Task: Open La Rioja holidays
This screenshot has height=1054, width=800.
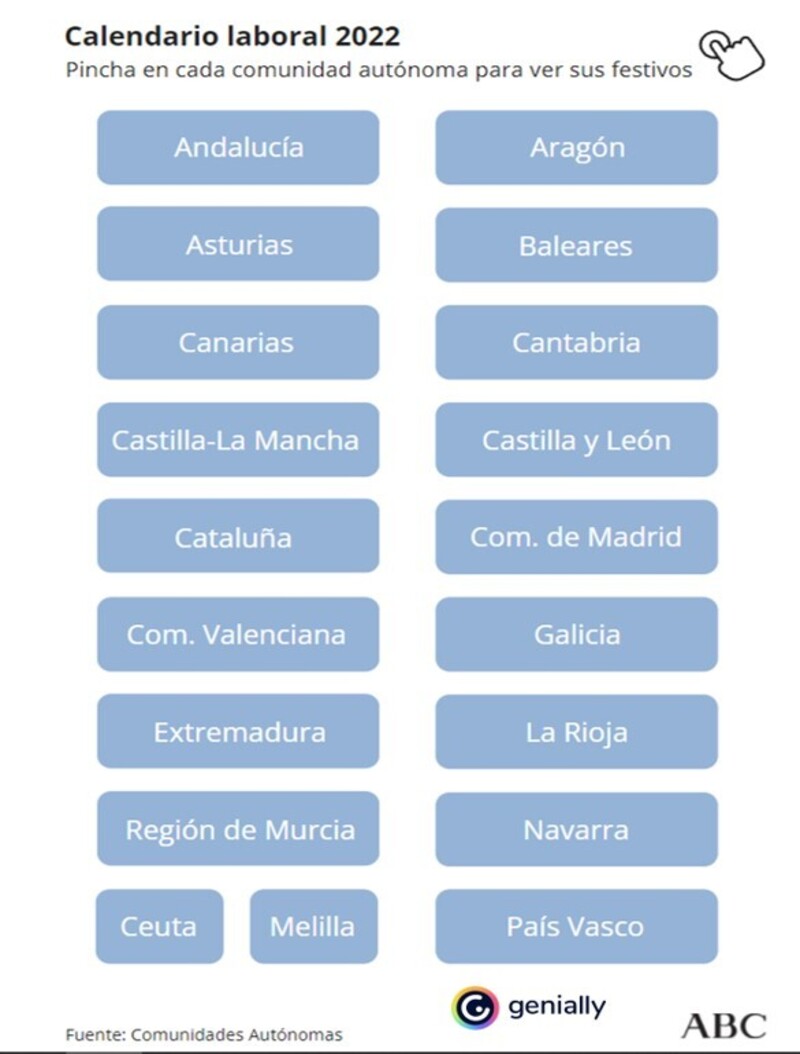Action: tap(576, 732)
